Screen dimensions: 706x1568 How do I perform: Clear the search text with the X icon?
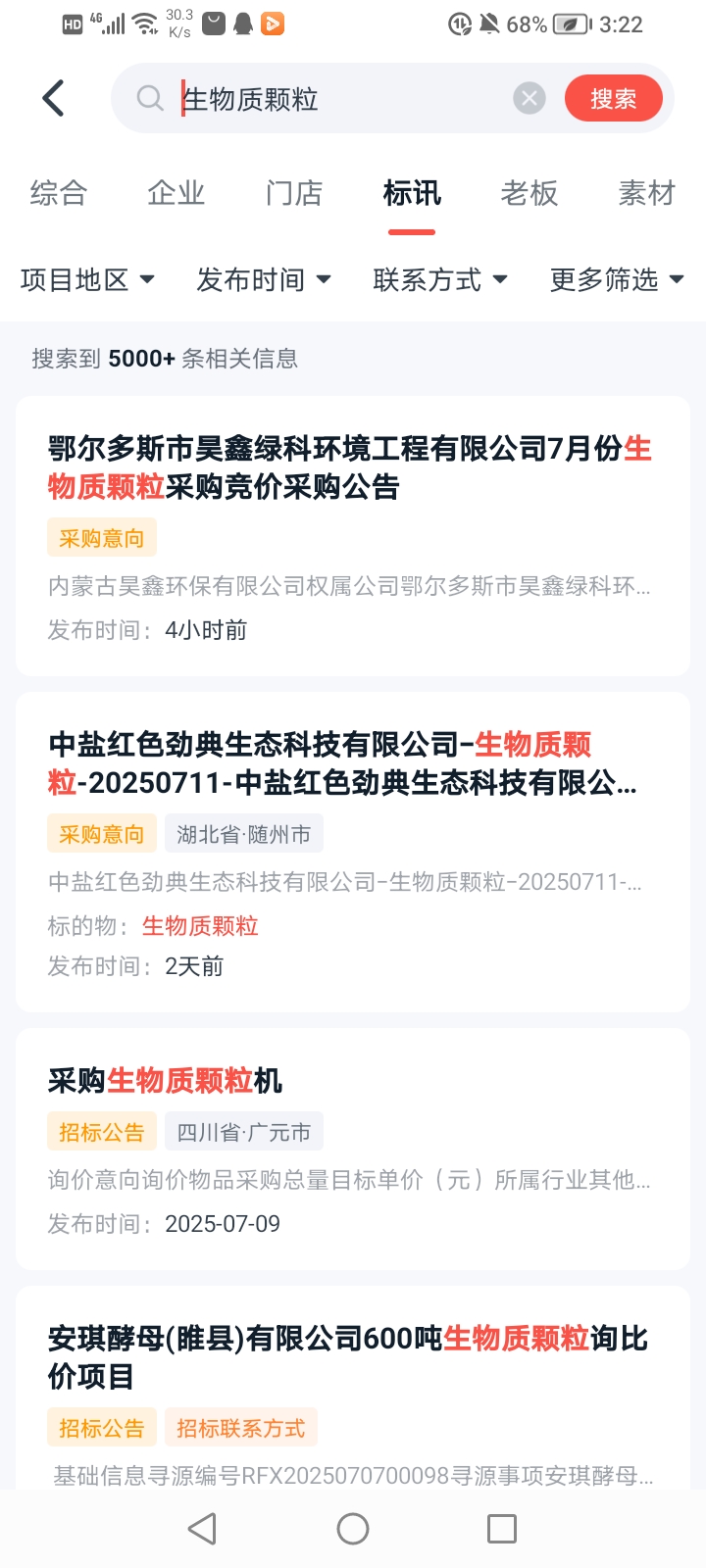click(x=529, y=98)
